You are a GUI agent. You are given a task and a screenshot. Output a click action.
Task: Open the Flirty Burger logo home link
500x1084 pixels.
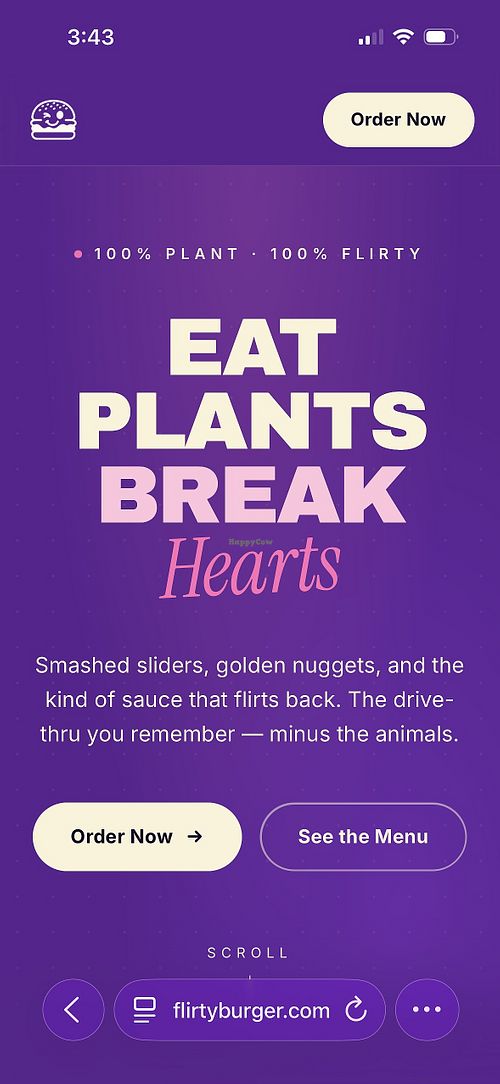pos(53,120)
